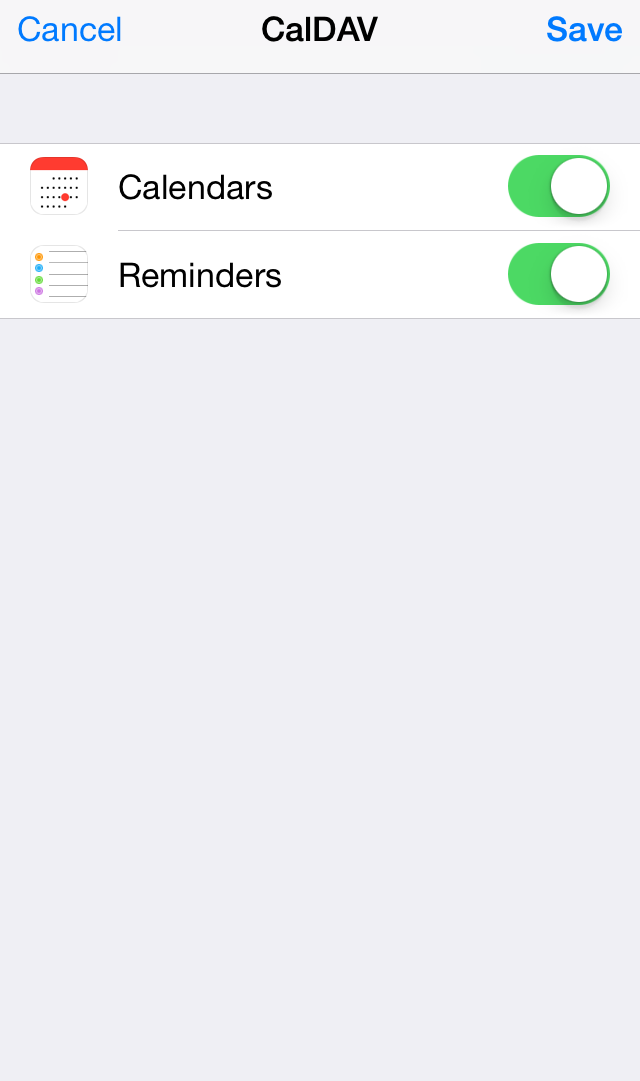Image resolution: width=640 pixels, height=1081 pixels.
Task: Cancel the CalDAV account setup
Action: (x=69, y=30)
